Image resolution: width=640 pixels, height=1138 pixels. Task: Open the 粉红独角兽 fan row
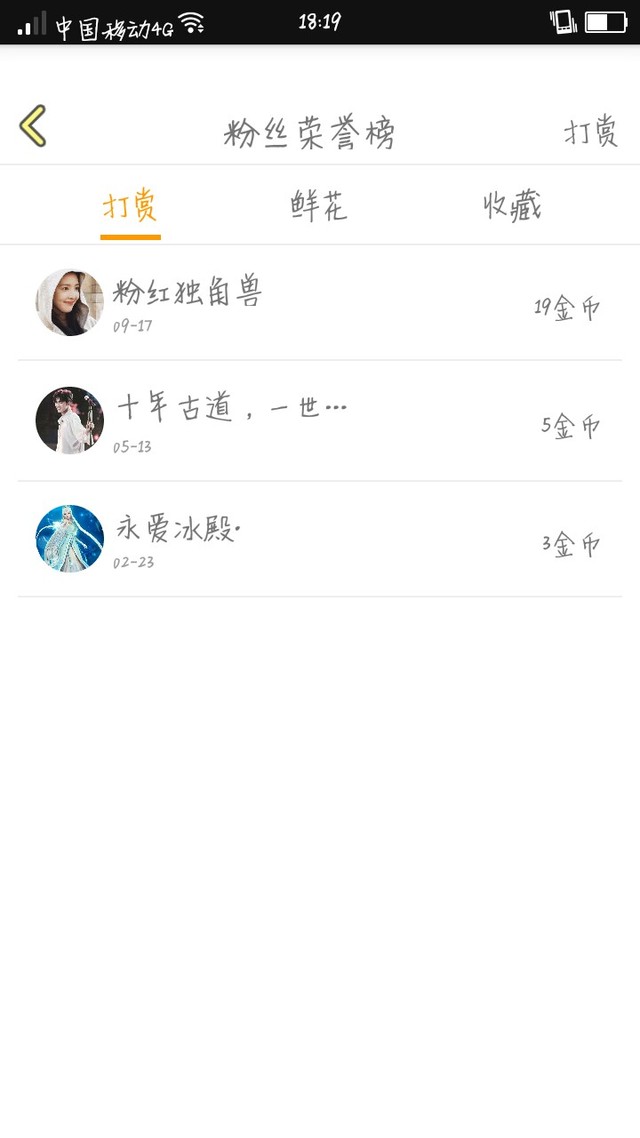point(320,302)
